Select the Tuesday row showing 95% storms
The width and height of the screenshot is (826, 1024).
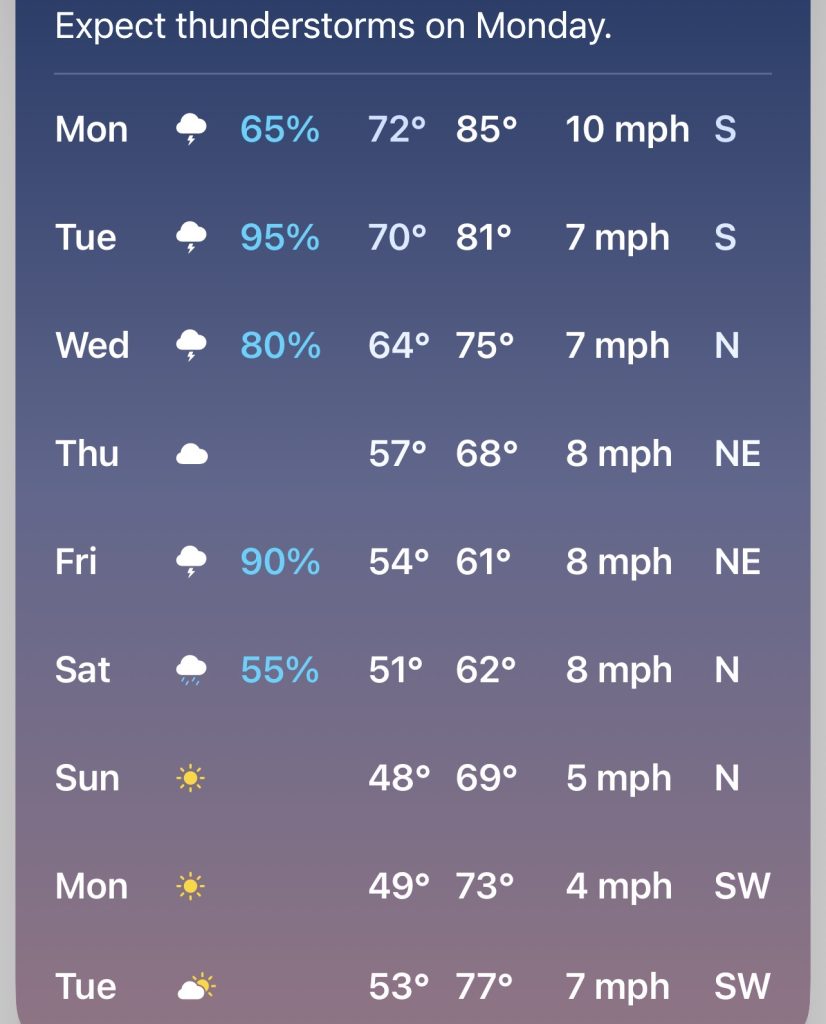[x=412, y=237]
